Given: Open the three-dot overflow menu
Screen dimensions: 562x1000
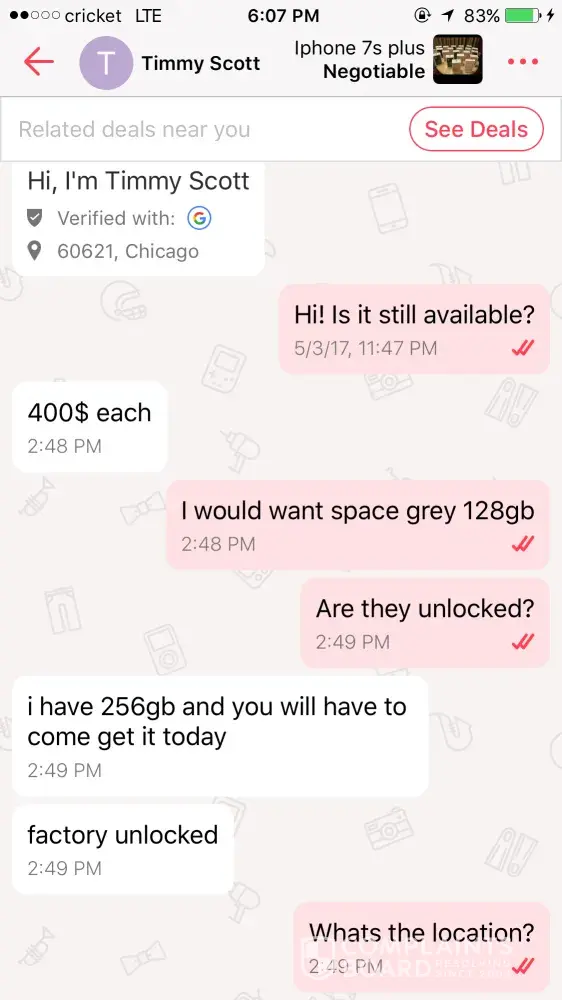Looking at the screenshot, I should click(523, 62).
